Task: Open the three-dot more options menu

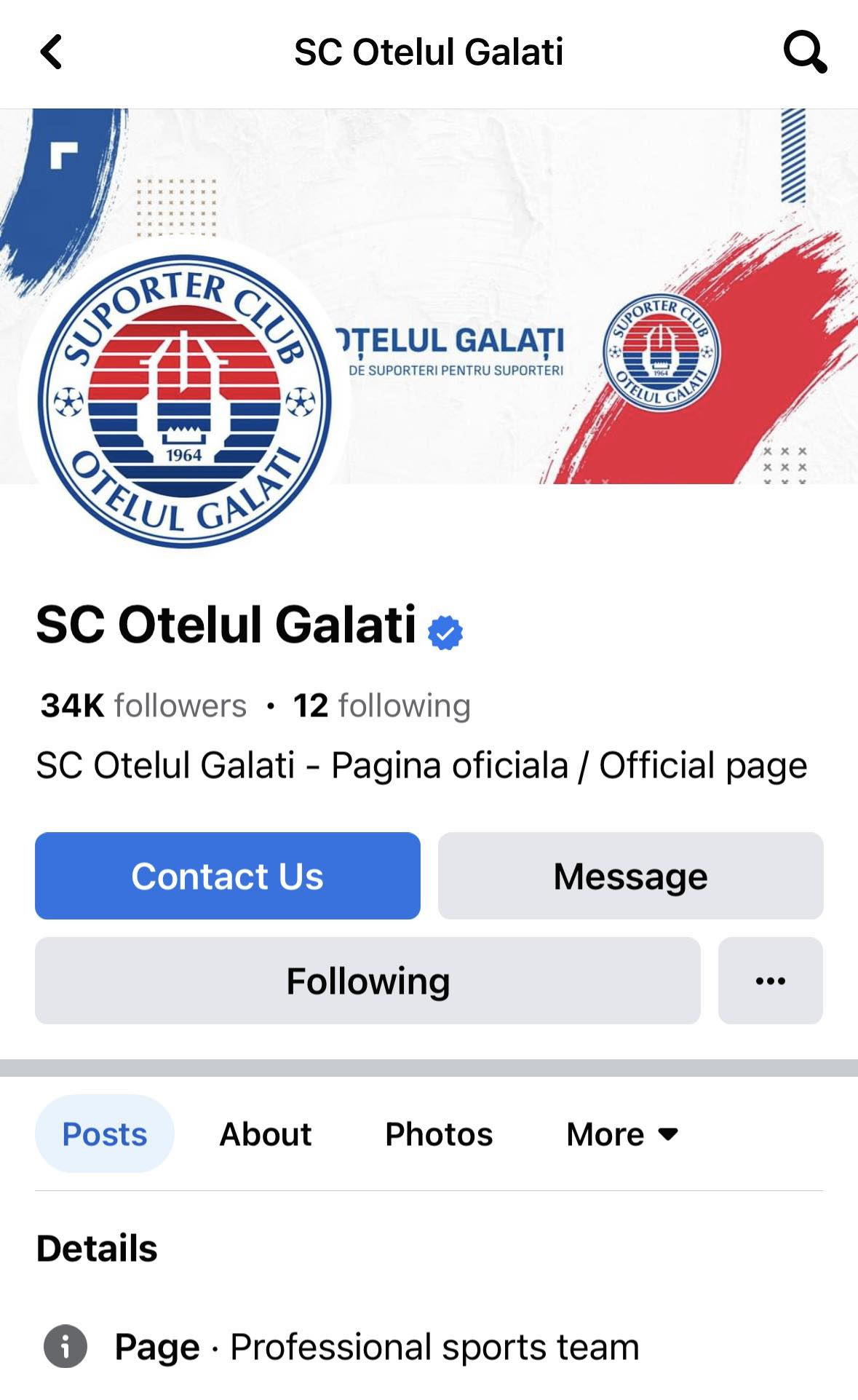Action: coord(770,981)
